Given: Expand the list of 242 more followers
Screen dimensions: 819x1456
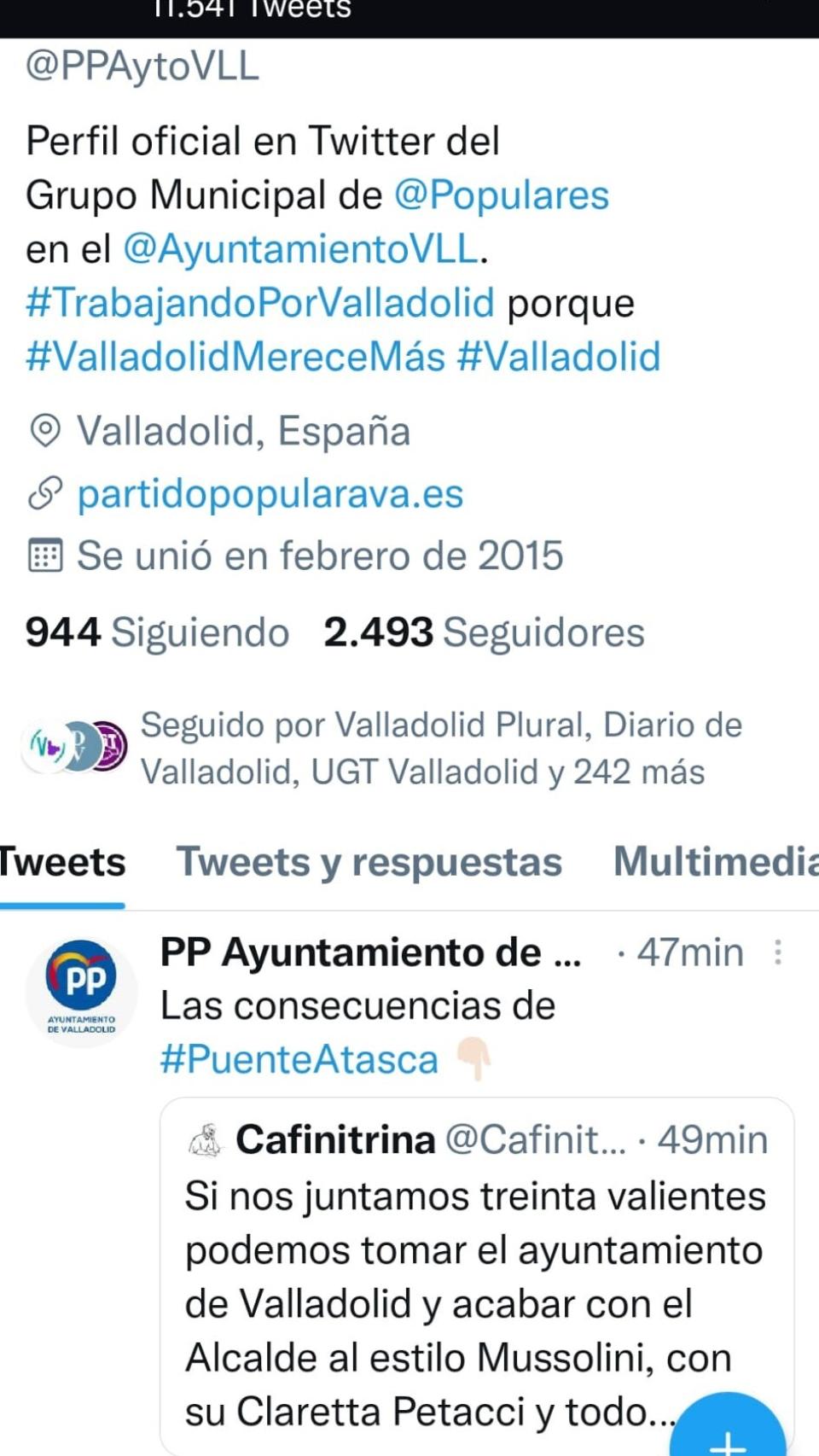Looking at the screenshot, I should 641,774.
